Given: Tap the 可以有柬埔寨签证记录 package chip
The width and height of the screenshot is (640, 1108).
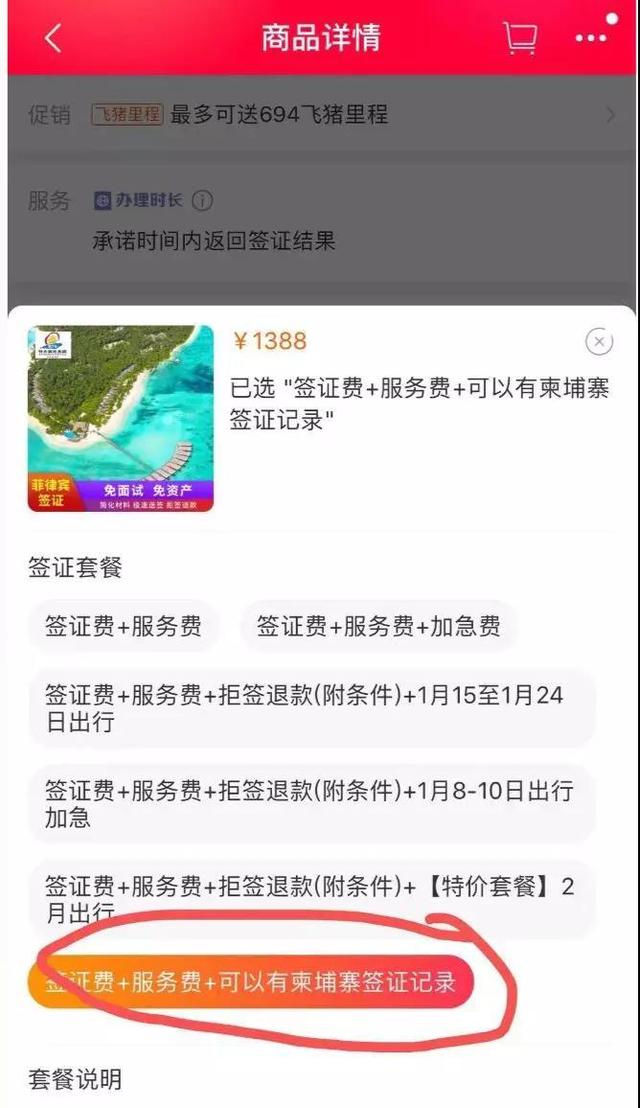Looking at the screenshot, I should [250, 981].
